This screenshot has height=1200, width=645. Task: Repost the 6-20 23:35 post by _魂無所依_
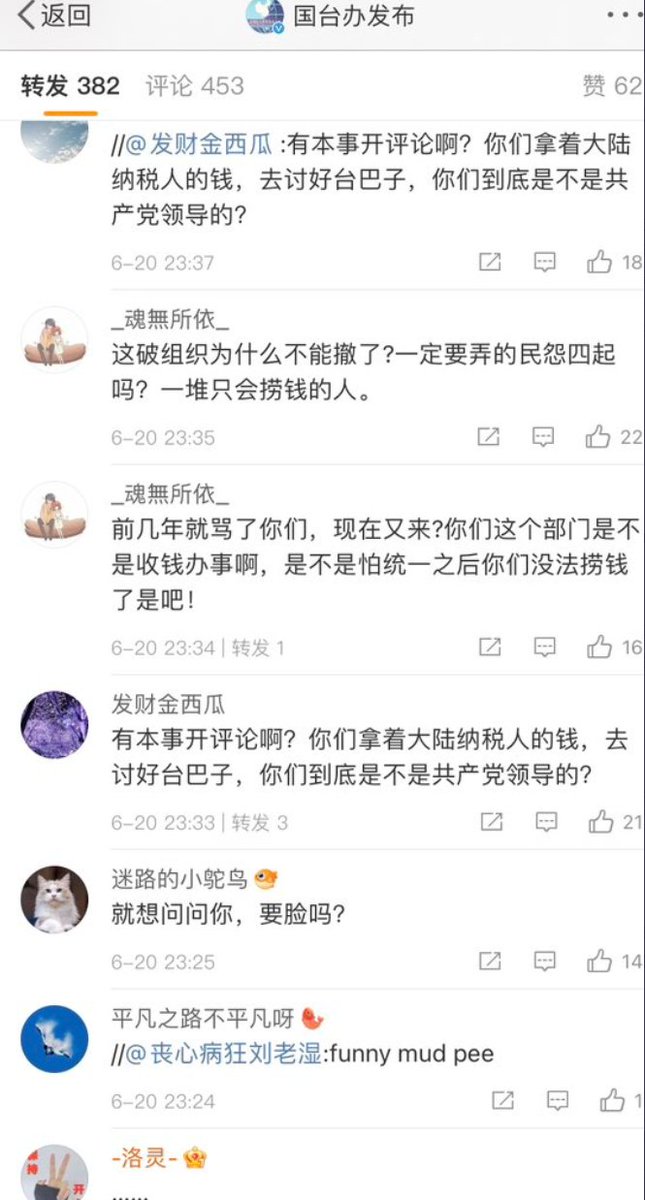pyautogui.click(x=489, y=436)
